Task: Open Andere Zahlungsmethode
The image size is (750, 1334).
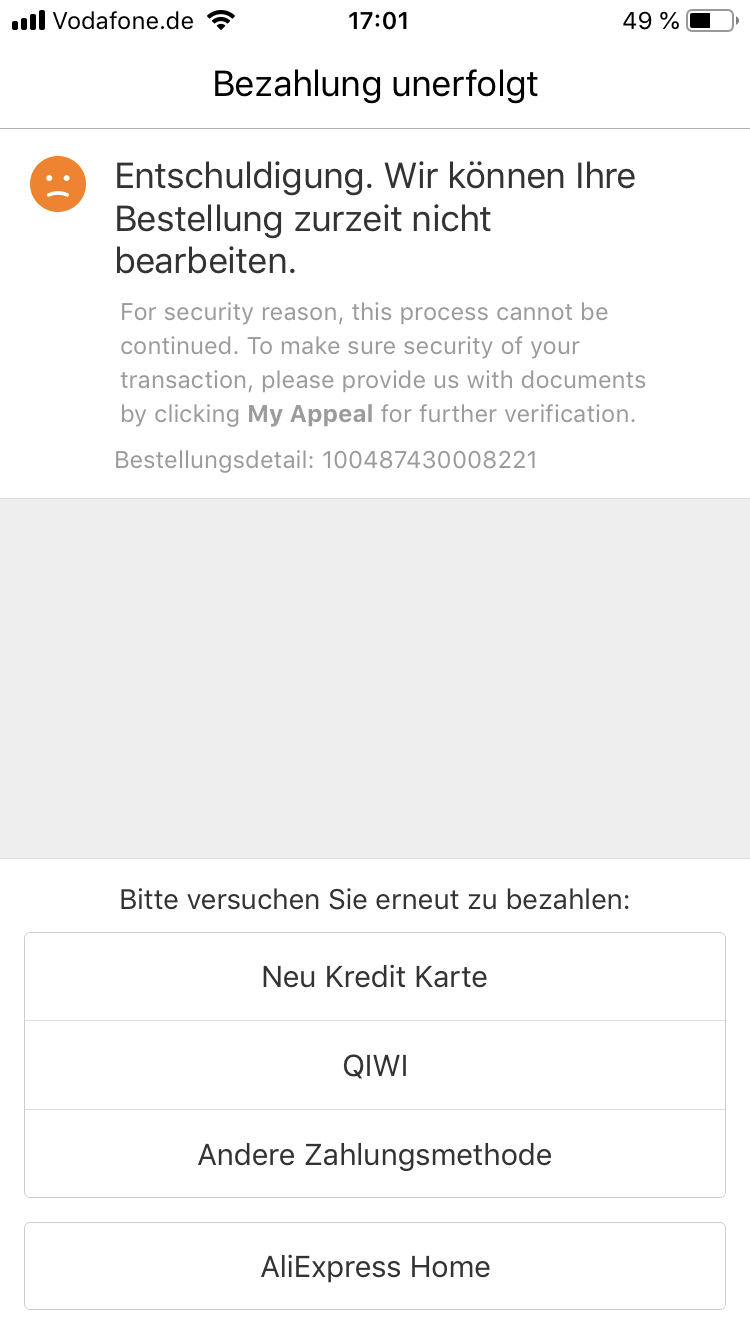Action: coord(375,1155)
